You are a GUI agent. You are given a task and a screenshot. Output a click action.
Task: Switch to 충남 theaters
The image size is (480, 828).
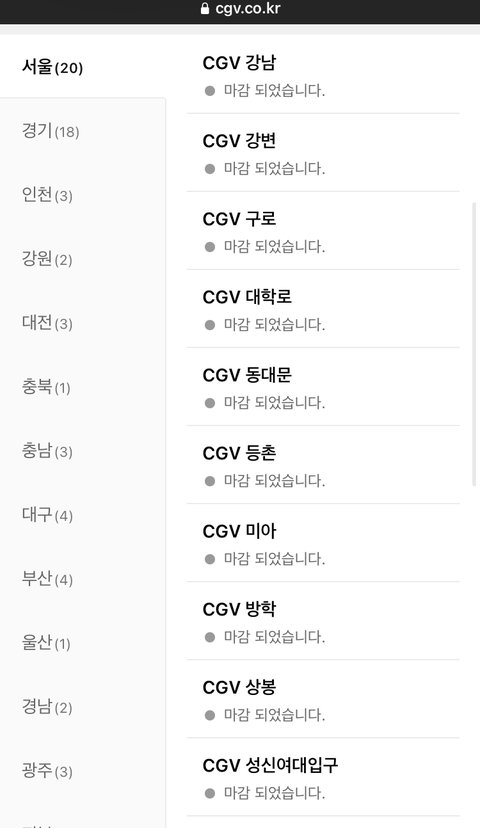(82, 451)
